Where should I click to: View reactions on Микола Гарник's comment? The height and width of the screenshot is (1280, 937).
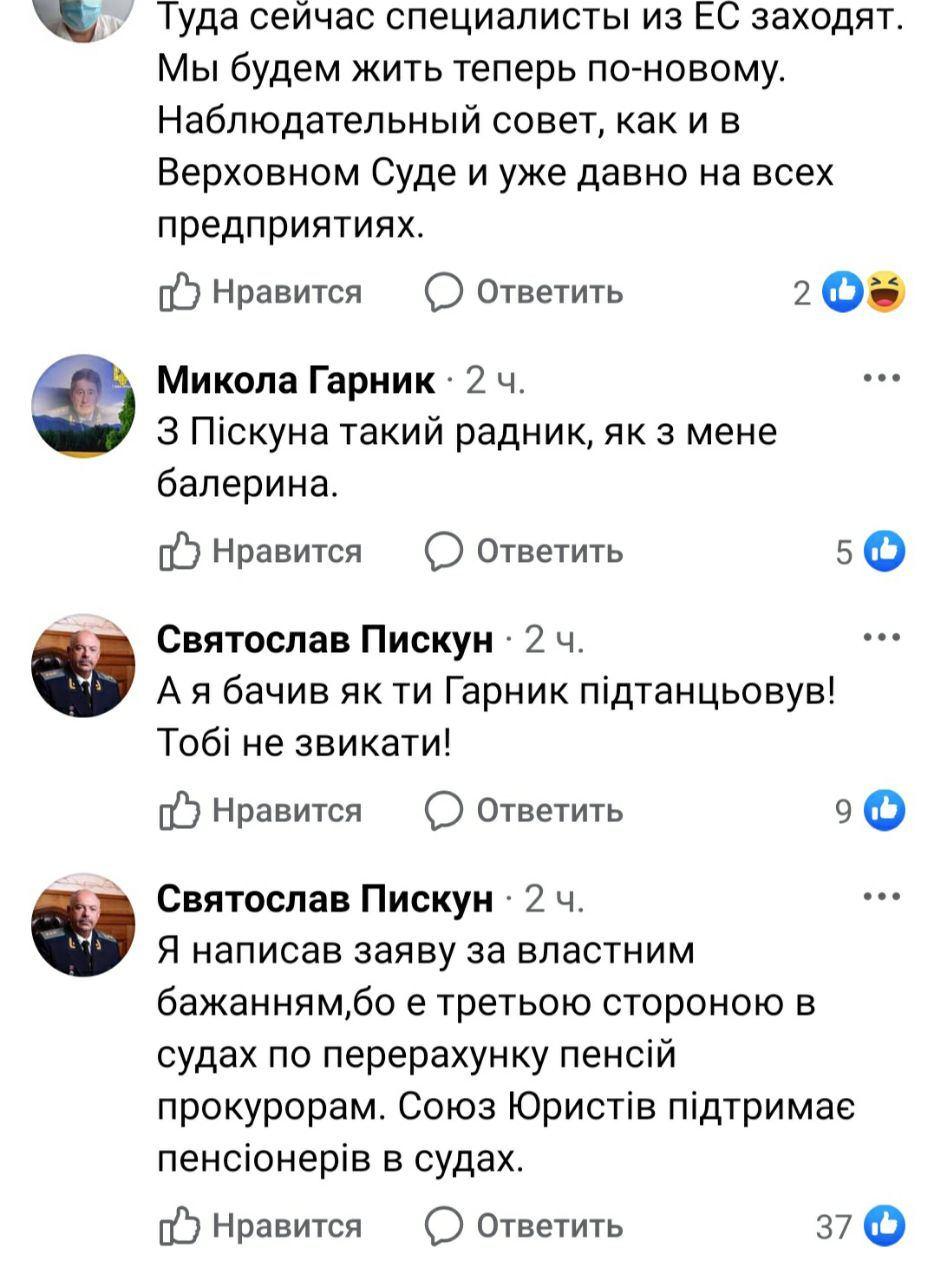(x=871, y=551)
